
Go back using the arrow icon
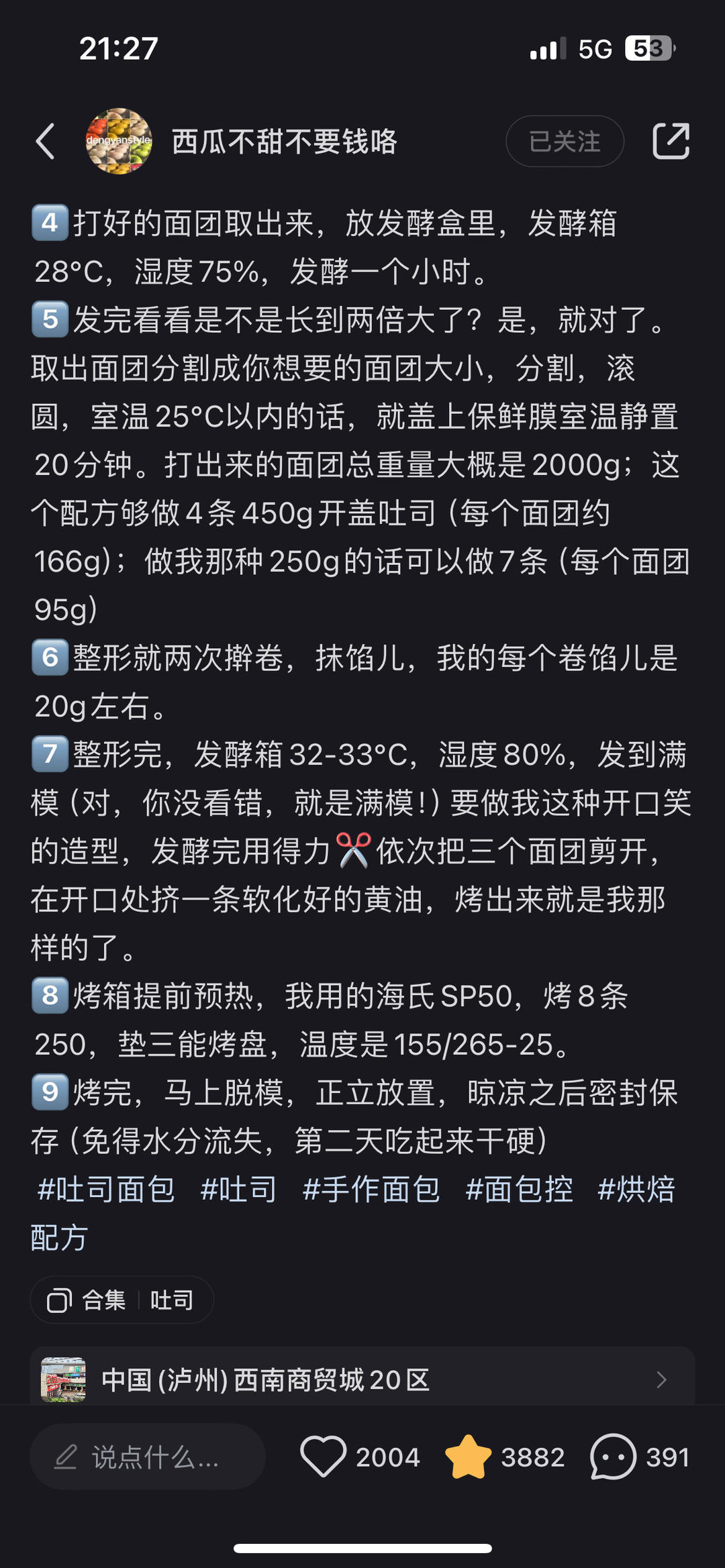(46, 142)
